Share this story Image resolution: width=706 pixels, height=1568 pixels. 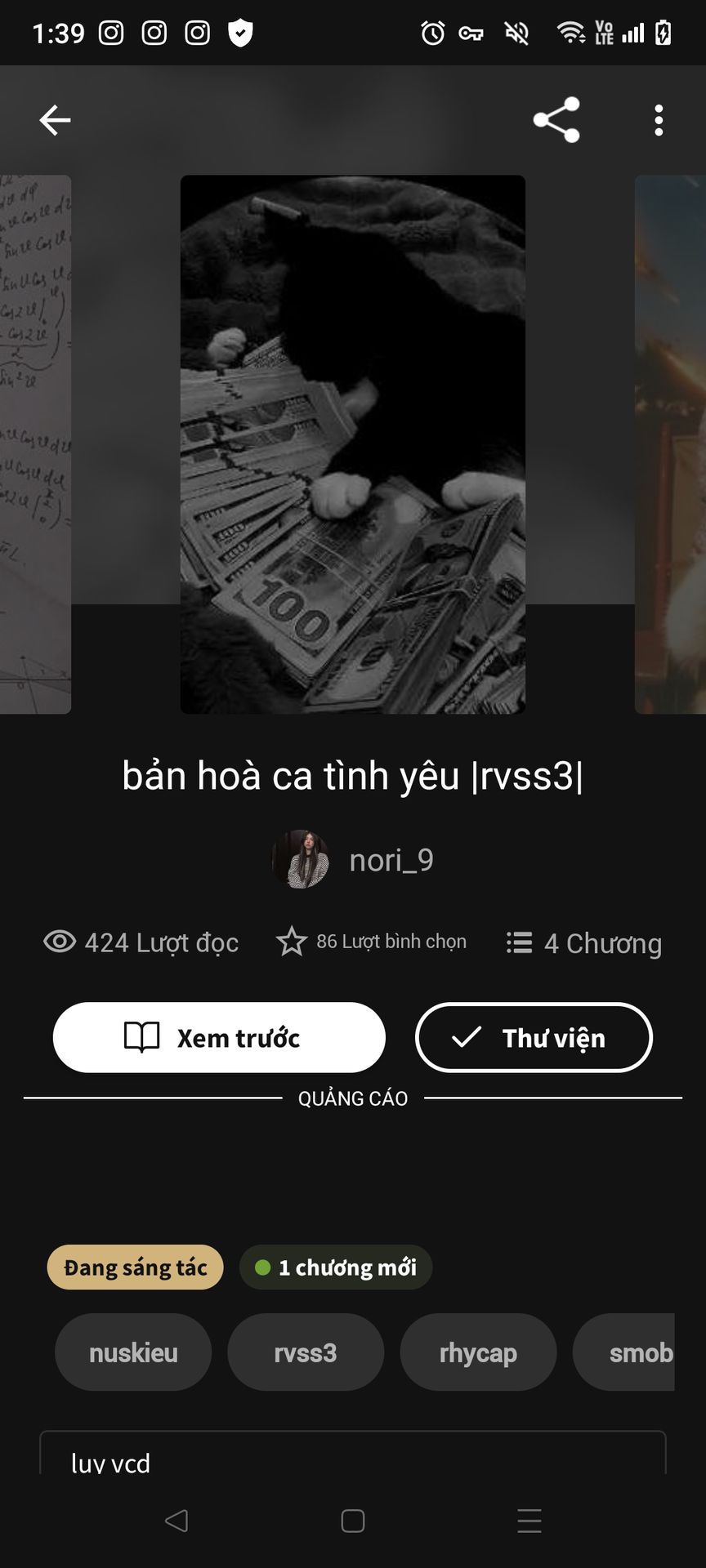(x=556, y=120)
